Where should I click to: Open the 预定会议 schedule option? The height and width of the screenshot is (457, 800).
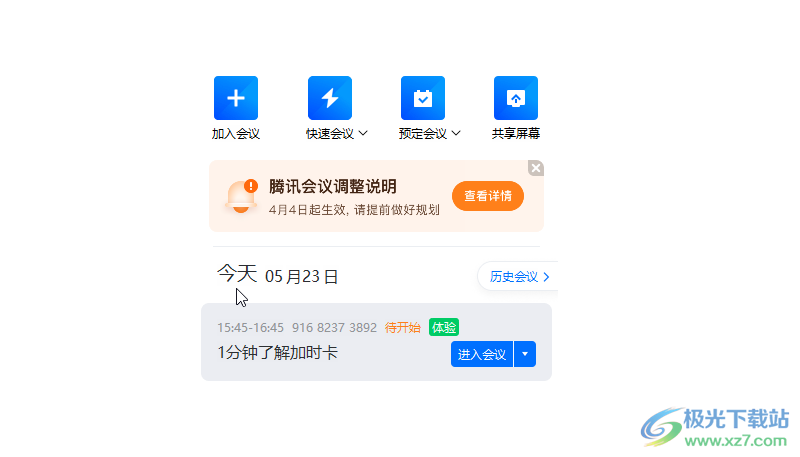click(x=423, y=98)
